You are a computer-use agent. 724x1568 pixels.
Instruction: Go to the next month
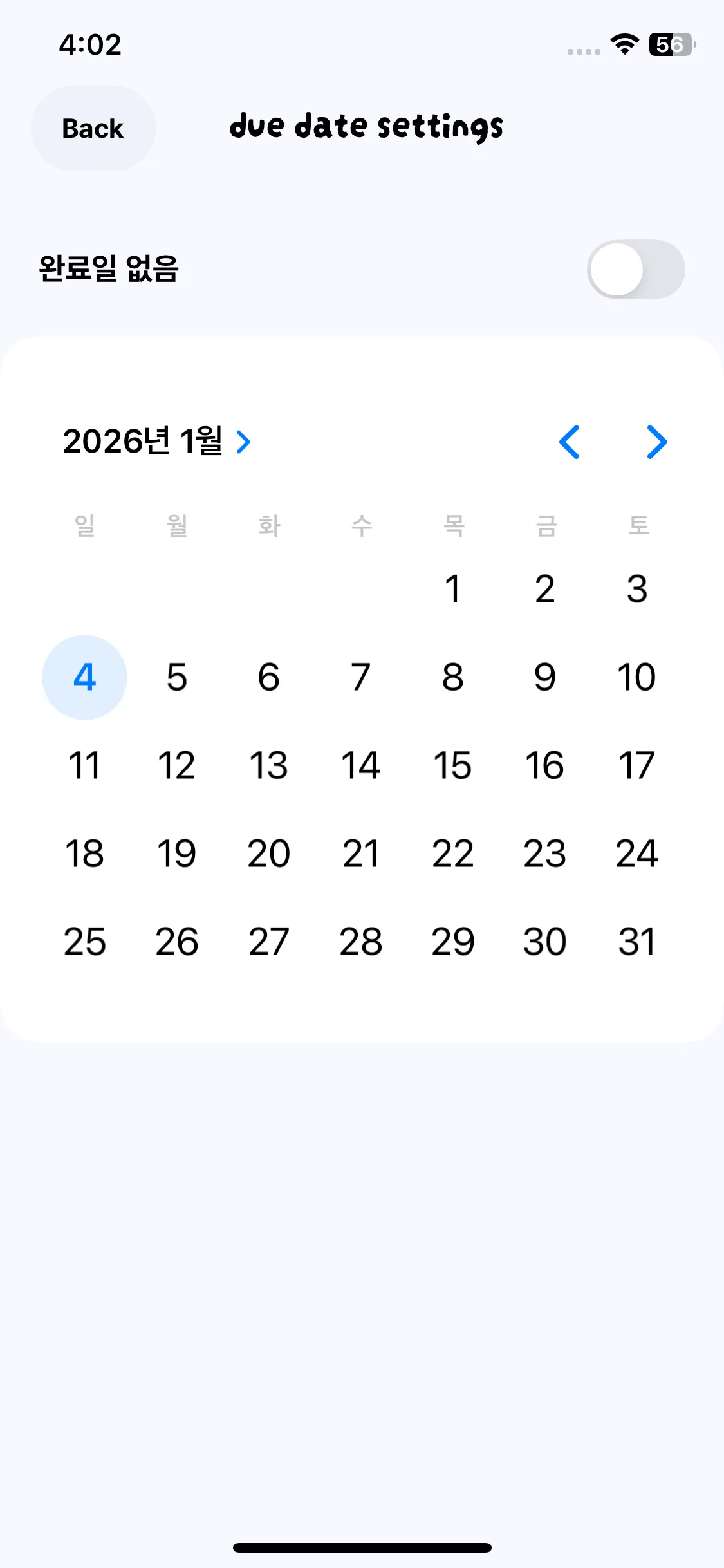pos(656,442)
